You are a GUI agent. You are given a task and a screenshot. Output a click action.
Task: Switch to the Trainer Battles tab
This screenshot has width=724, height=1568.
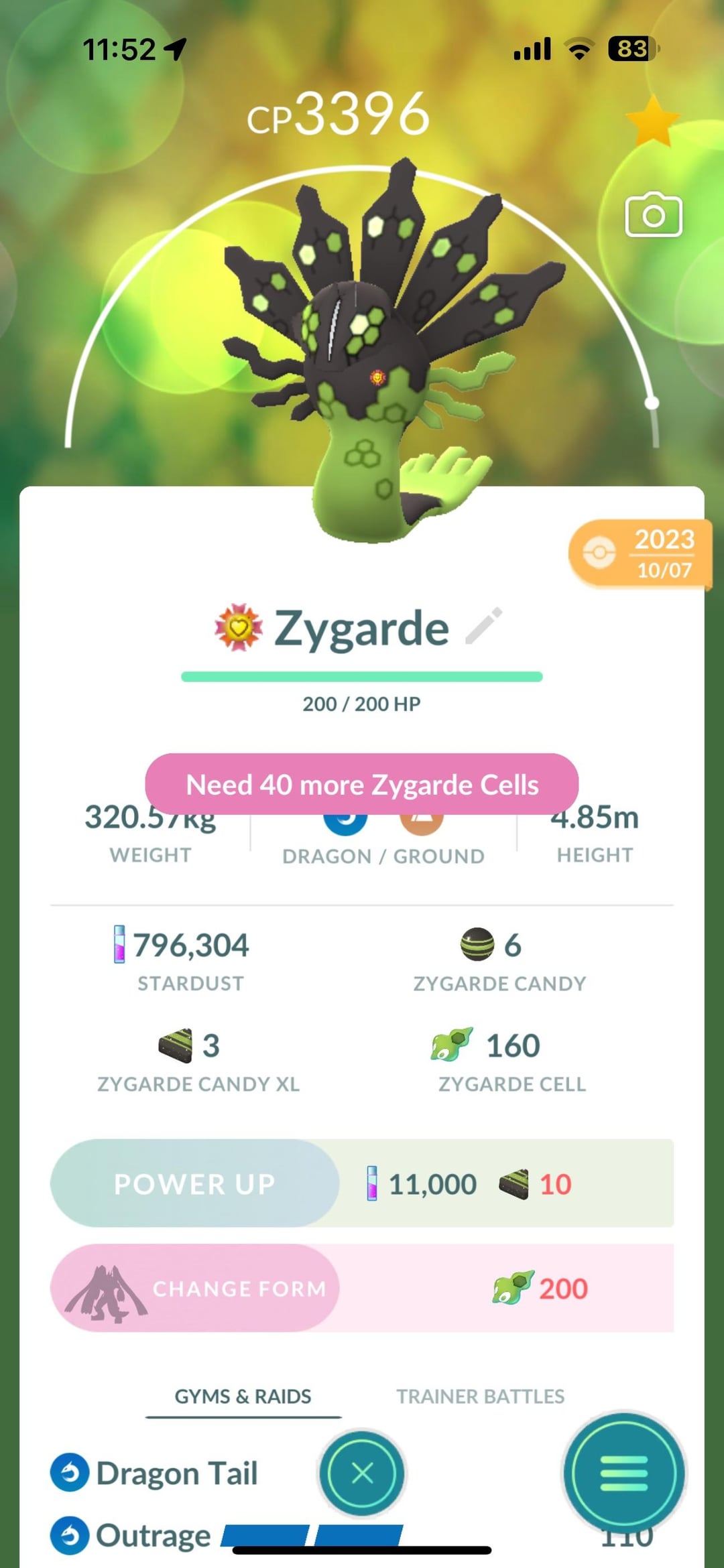coord(480,1396)
